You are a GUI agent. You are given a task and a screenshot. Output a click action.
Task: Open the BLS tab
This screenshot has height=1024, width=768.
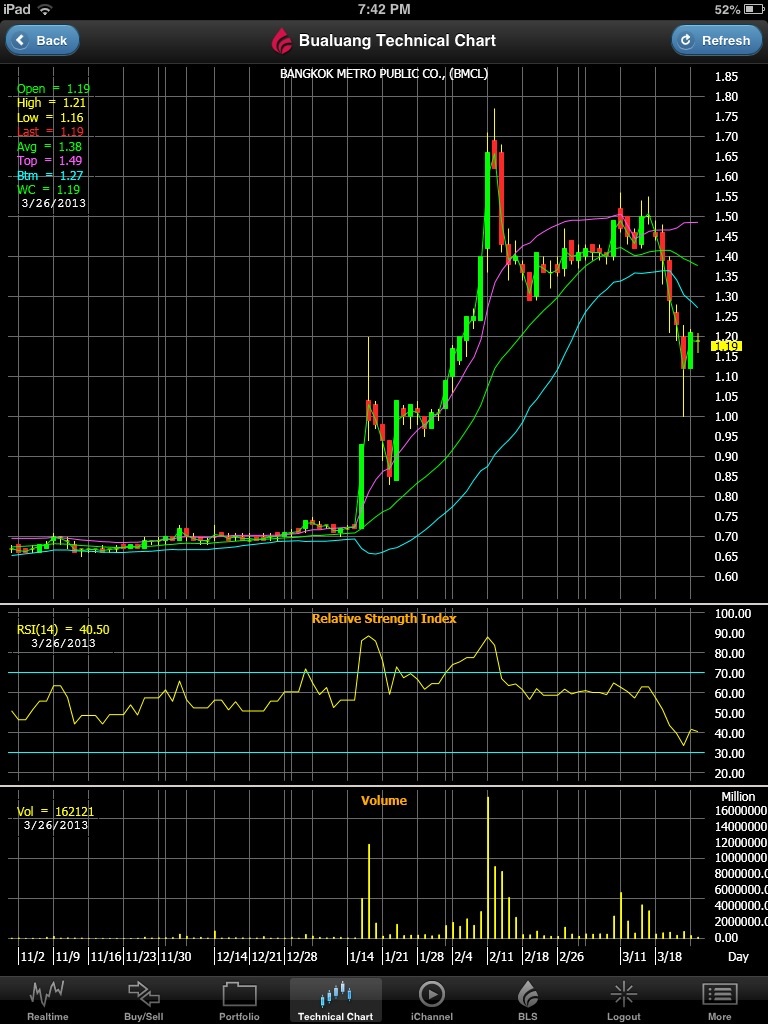(x=527, y=999)
